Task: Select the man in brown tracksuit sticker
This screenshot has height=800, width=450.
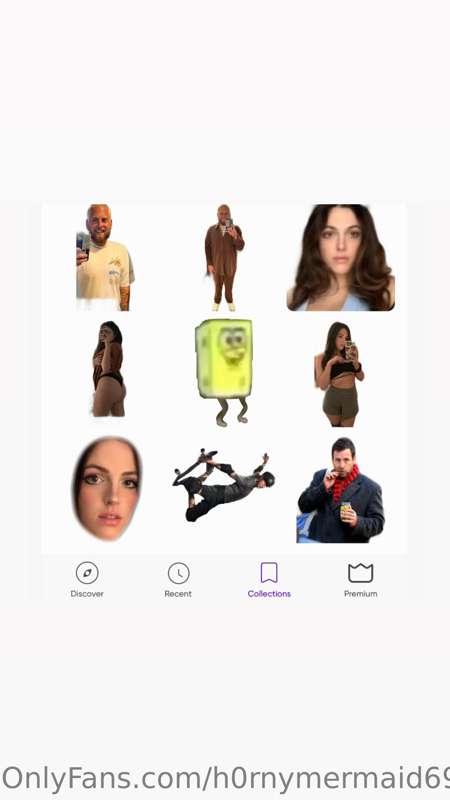Action: pos(224,258)
